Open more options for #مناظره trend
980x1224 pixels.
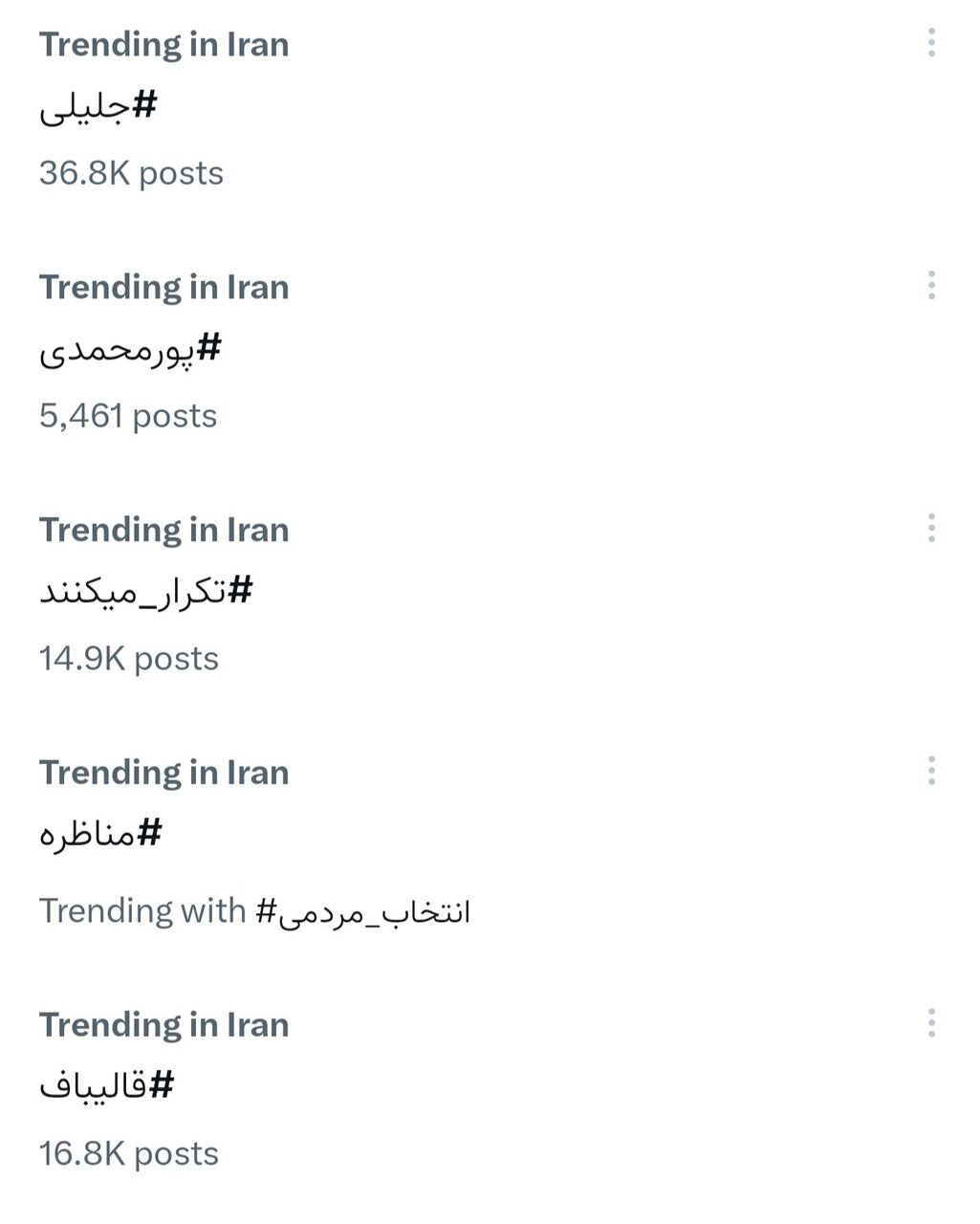click(934, 772)
